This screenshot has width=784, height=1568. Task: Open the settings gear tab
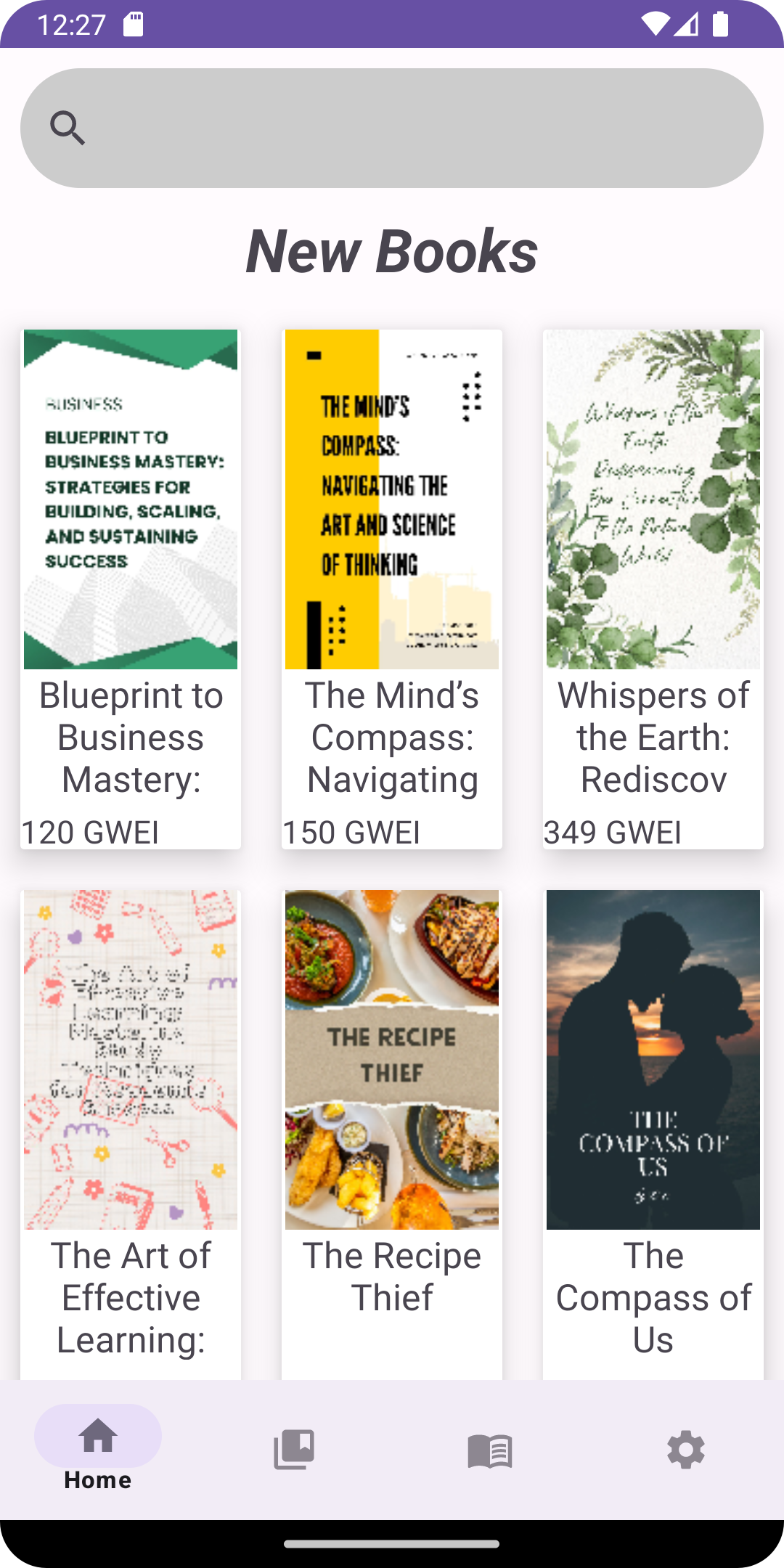click(686, 1450)
